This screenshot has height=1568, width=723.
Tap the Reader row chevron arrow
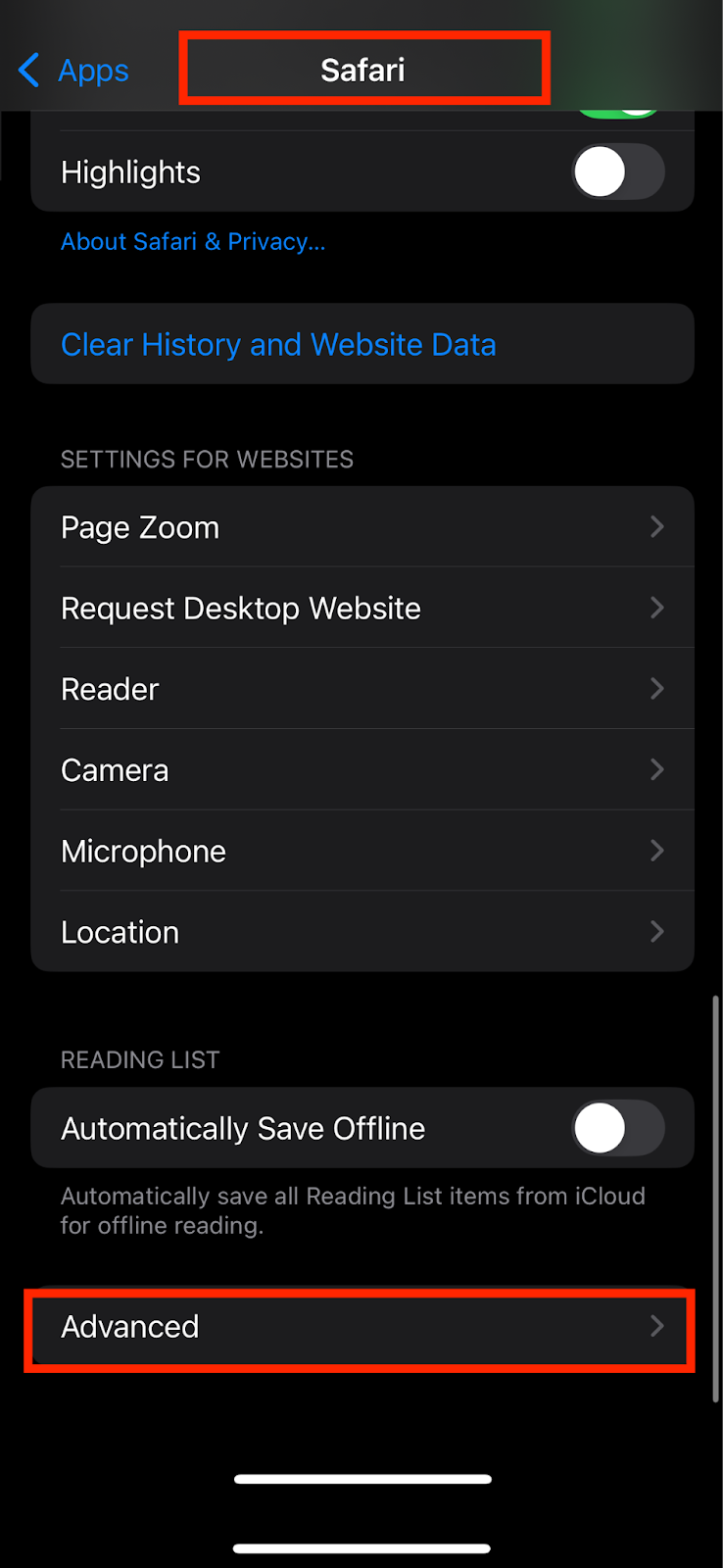click(x=656, y=689)
